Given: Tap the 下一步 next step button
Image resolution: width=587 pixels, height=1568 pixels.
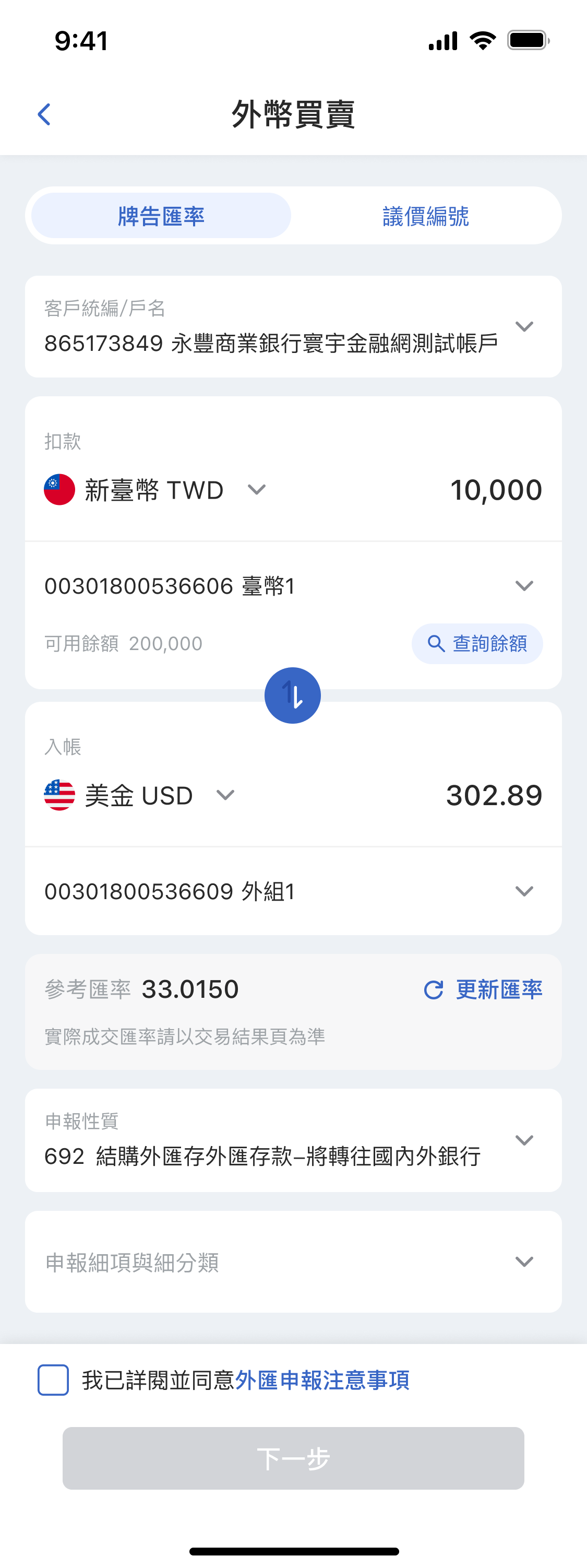Looking at the screenshot, I should (293, 1458).
